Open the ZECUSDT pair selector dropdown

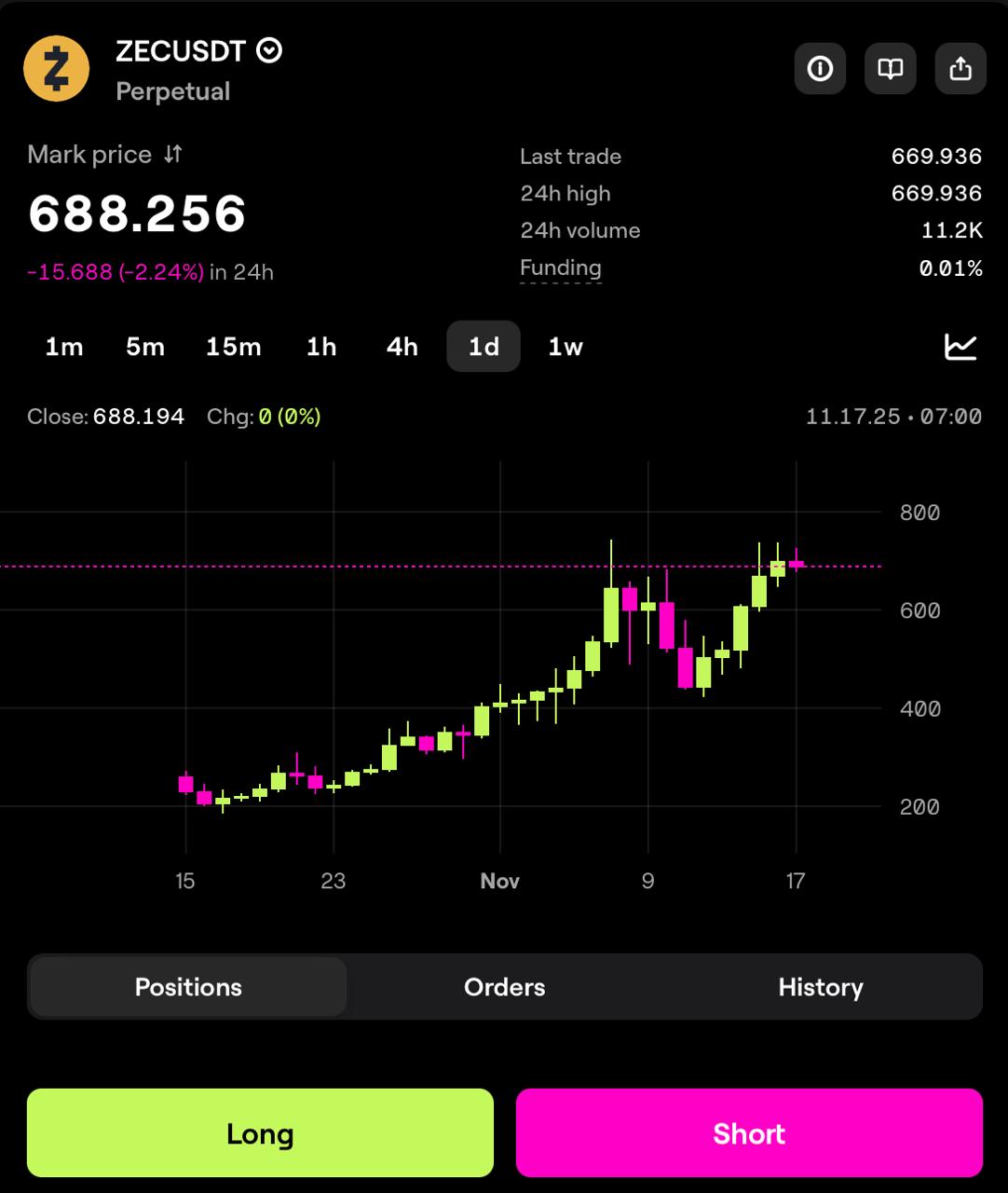point(269,51)
